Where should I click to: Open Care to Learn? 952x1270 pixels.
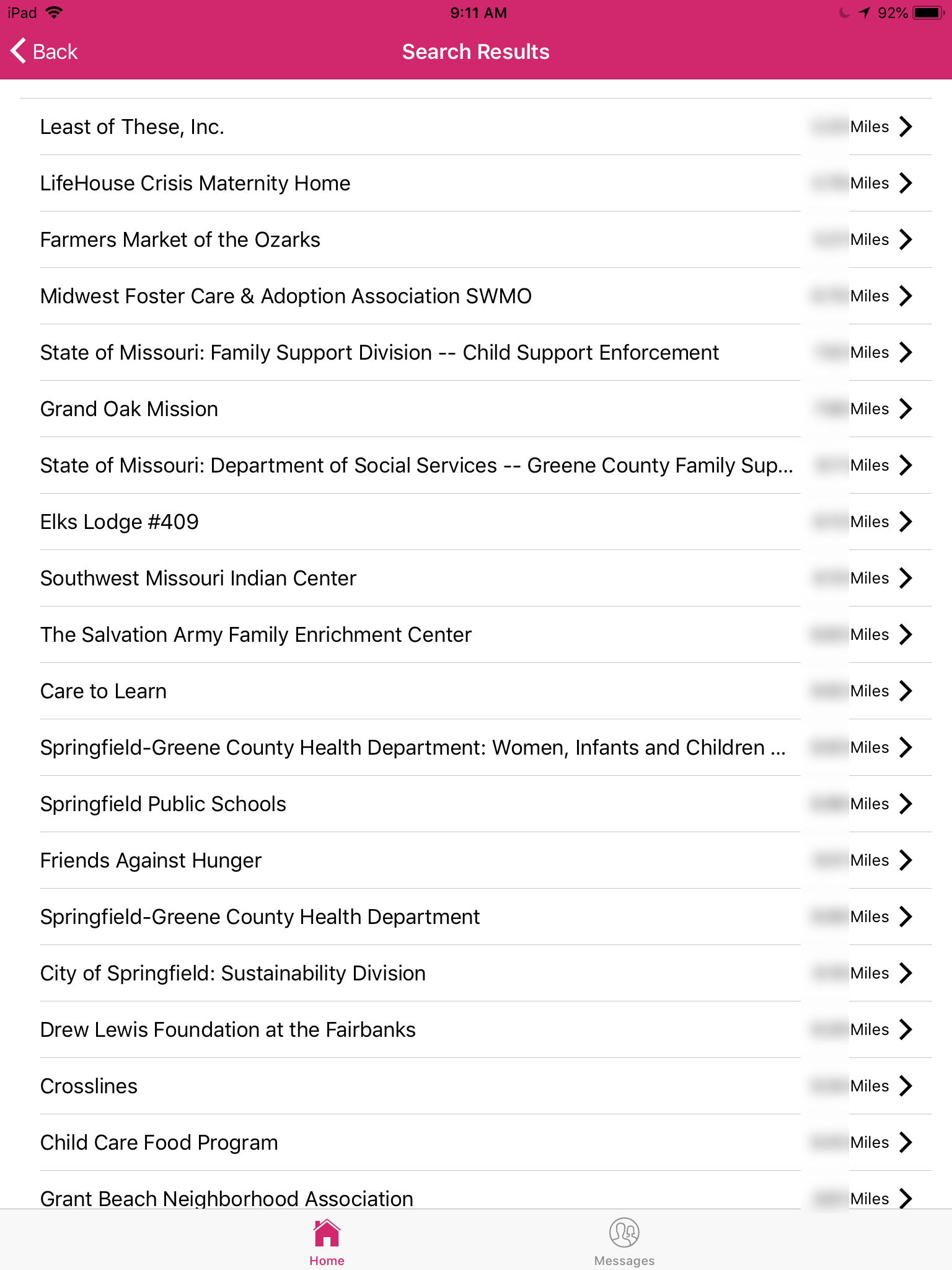coord(476,691)
